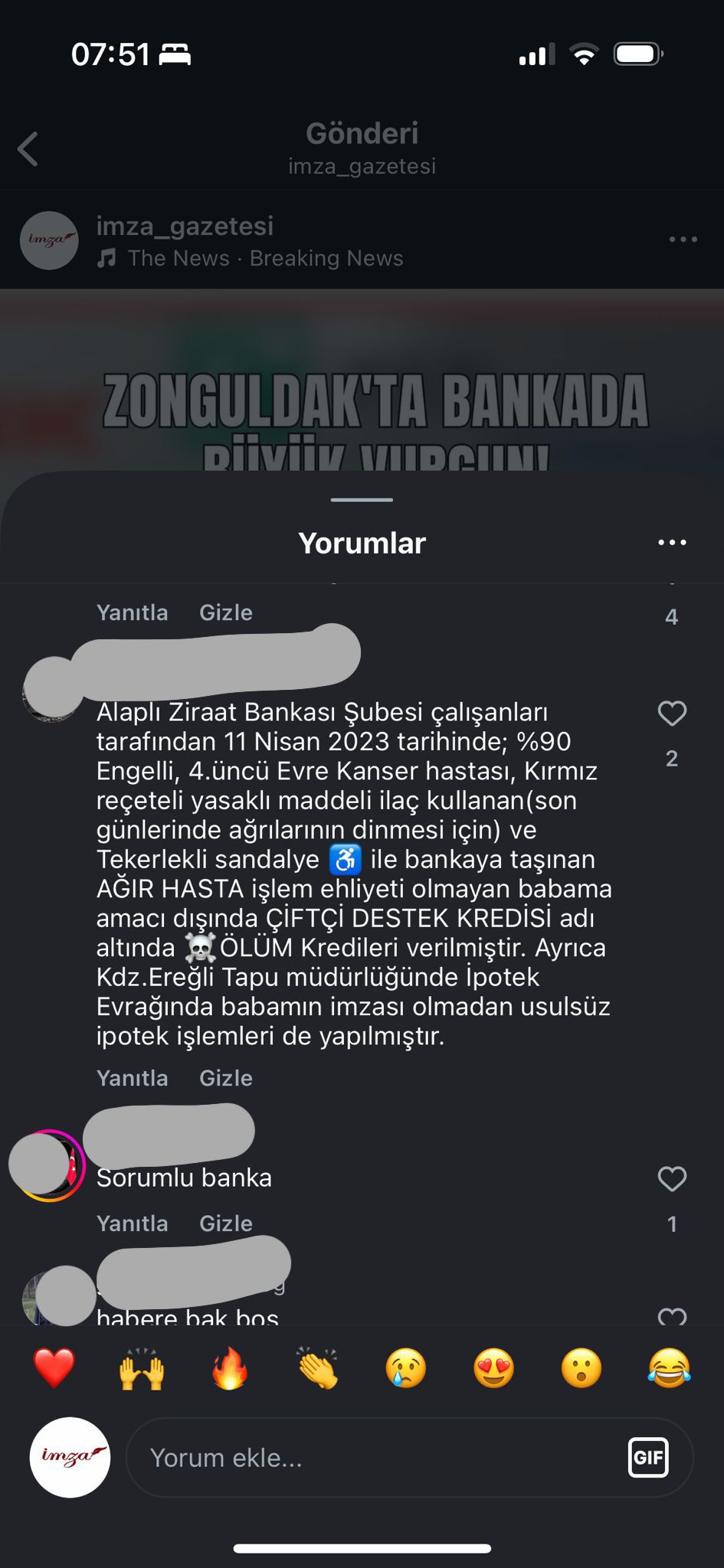Reply to the long bank complaint comment with Yanıtla

132,1077
